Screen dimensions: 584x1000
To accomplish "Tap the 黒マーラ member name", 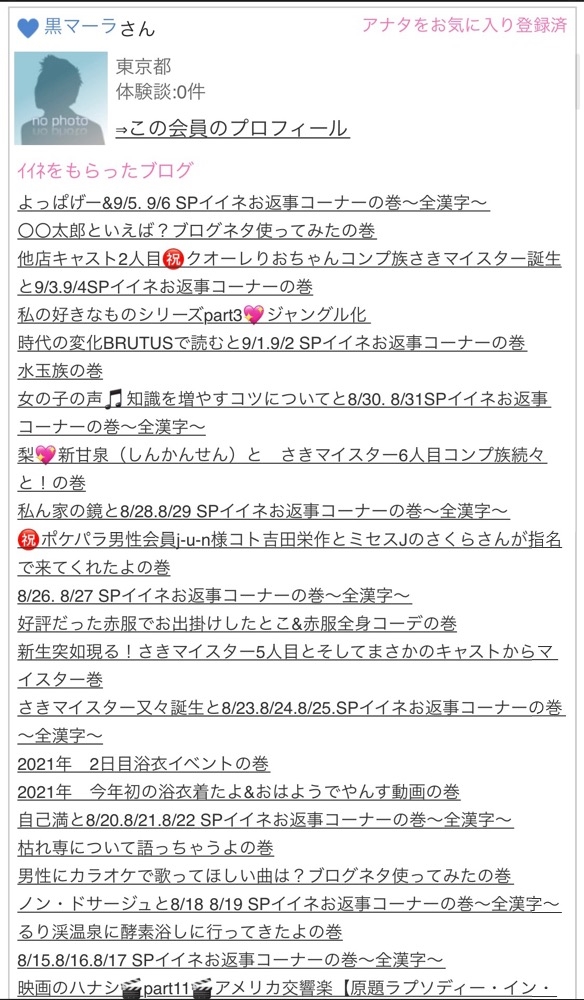I will (x=80, y=27).
